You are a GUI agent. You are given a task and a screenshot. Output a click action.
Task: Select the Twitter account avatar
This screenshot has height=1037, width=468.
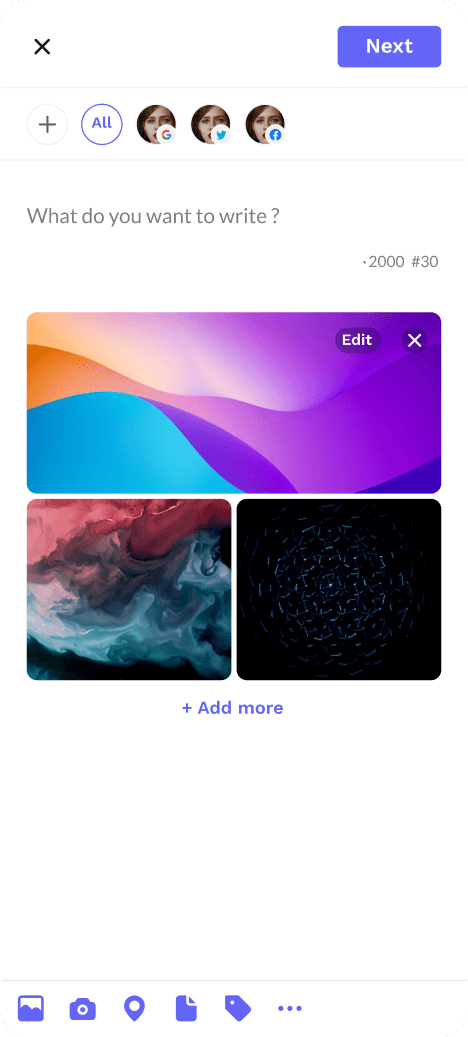(x=212, y=124)
